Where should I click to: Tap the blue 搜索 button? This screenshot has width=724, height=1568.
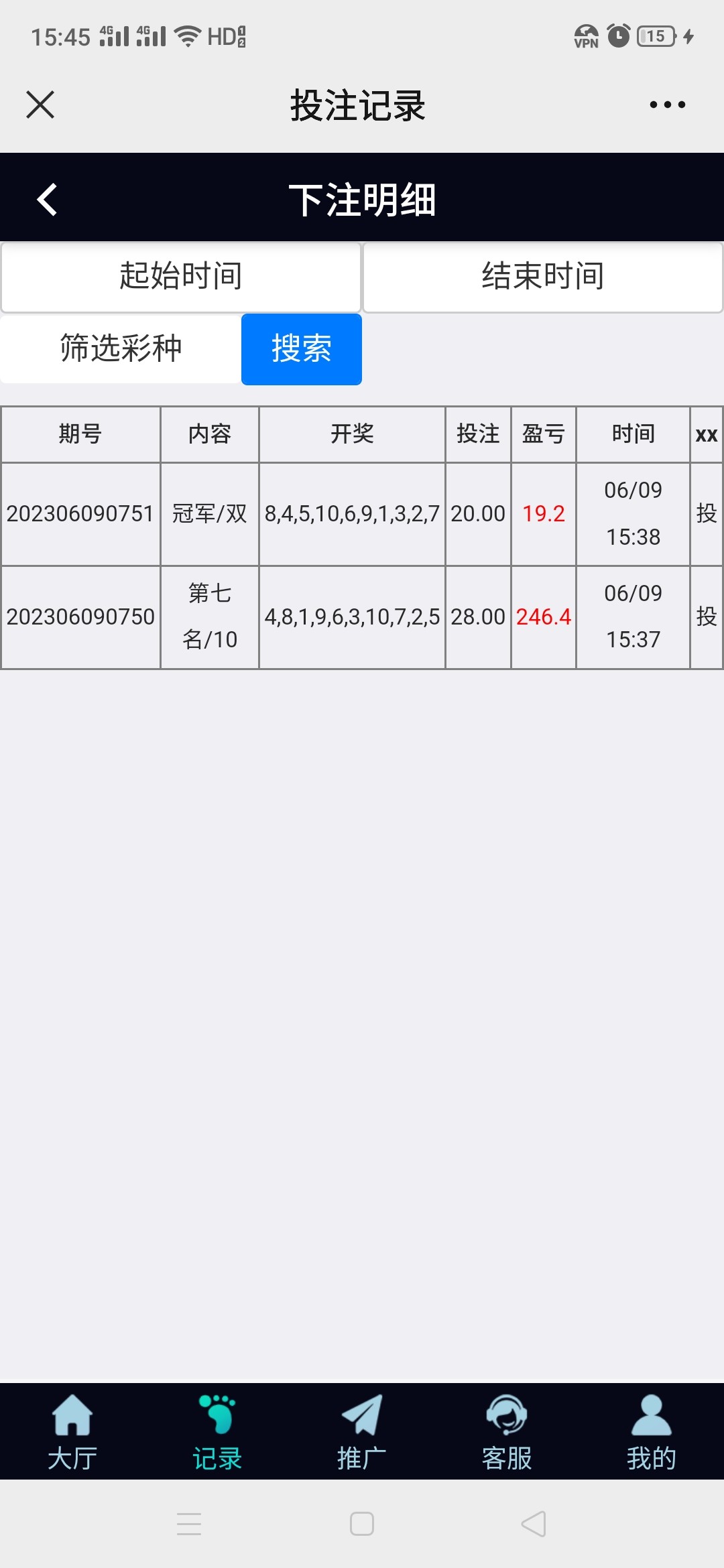coord(302,349)
